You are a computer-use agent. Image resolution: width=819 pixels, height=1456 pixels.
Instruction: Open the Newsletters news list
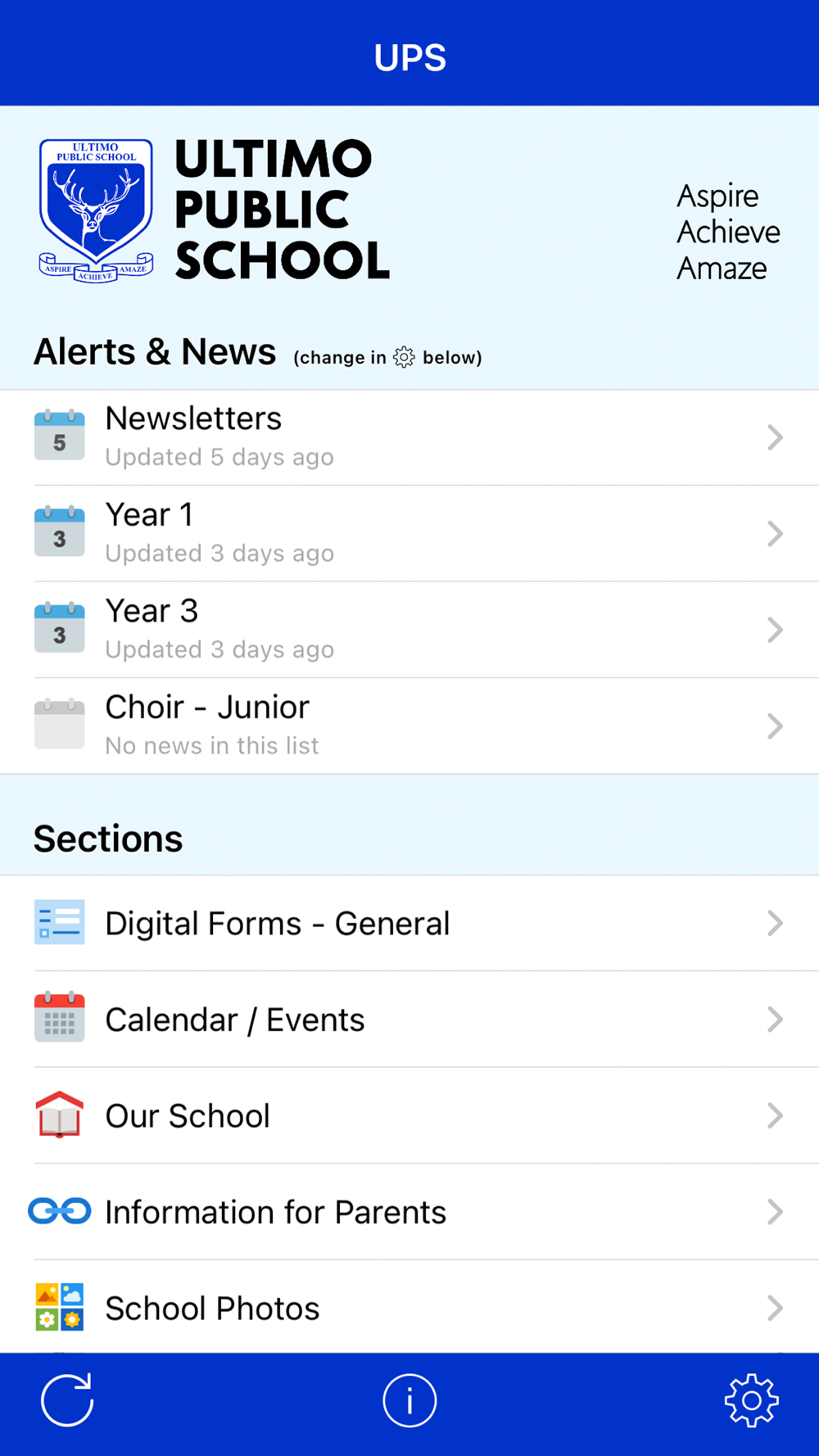click(409, 437)
